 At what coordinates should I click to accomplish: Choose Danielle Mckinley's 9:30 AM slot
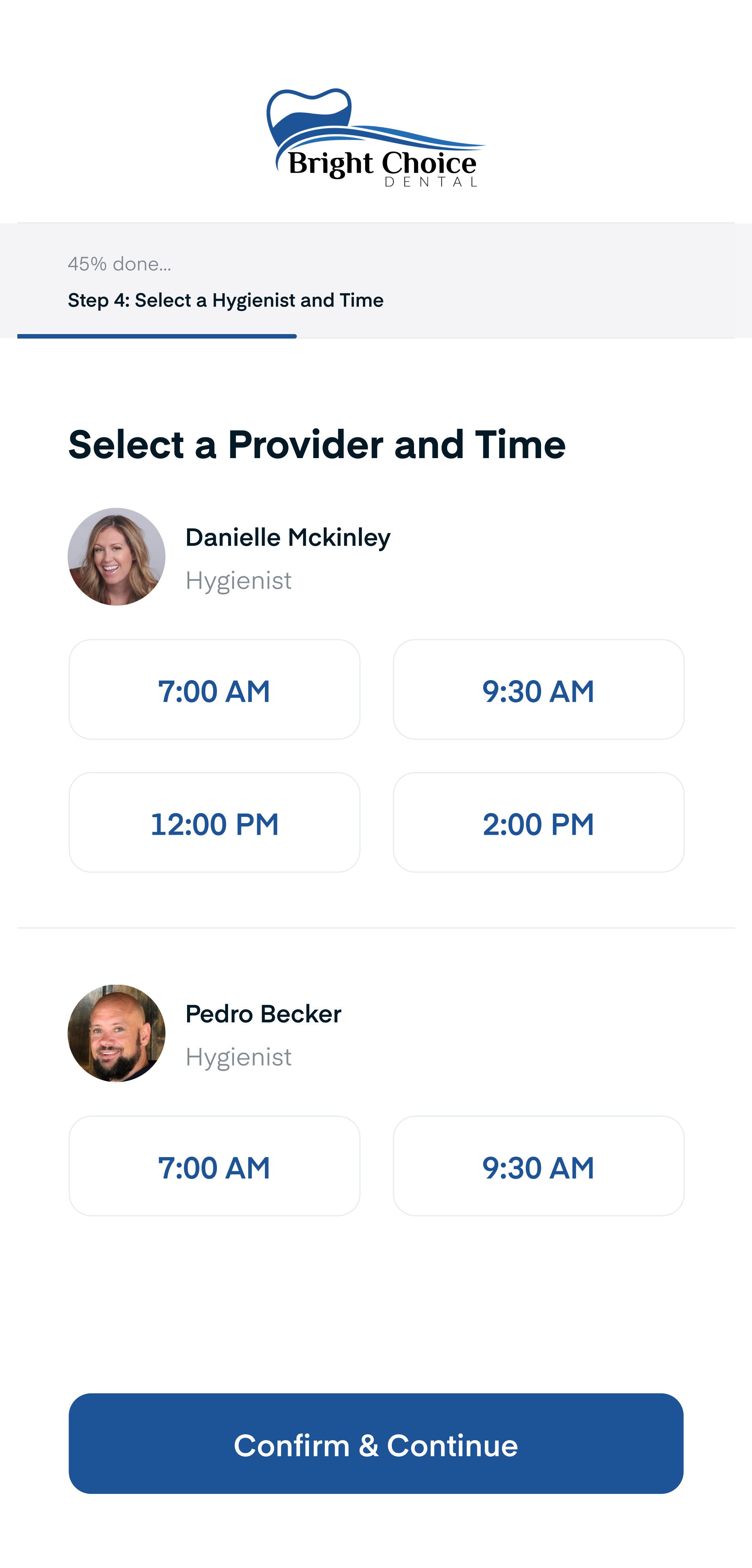(x=538, y=690)
